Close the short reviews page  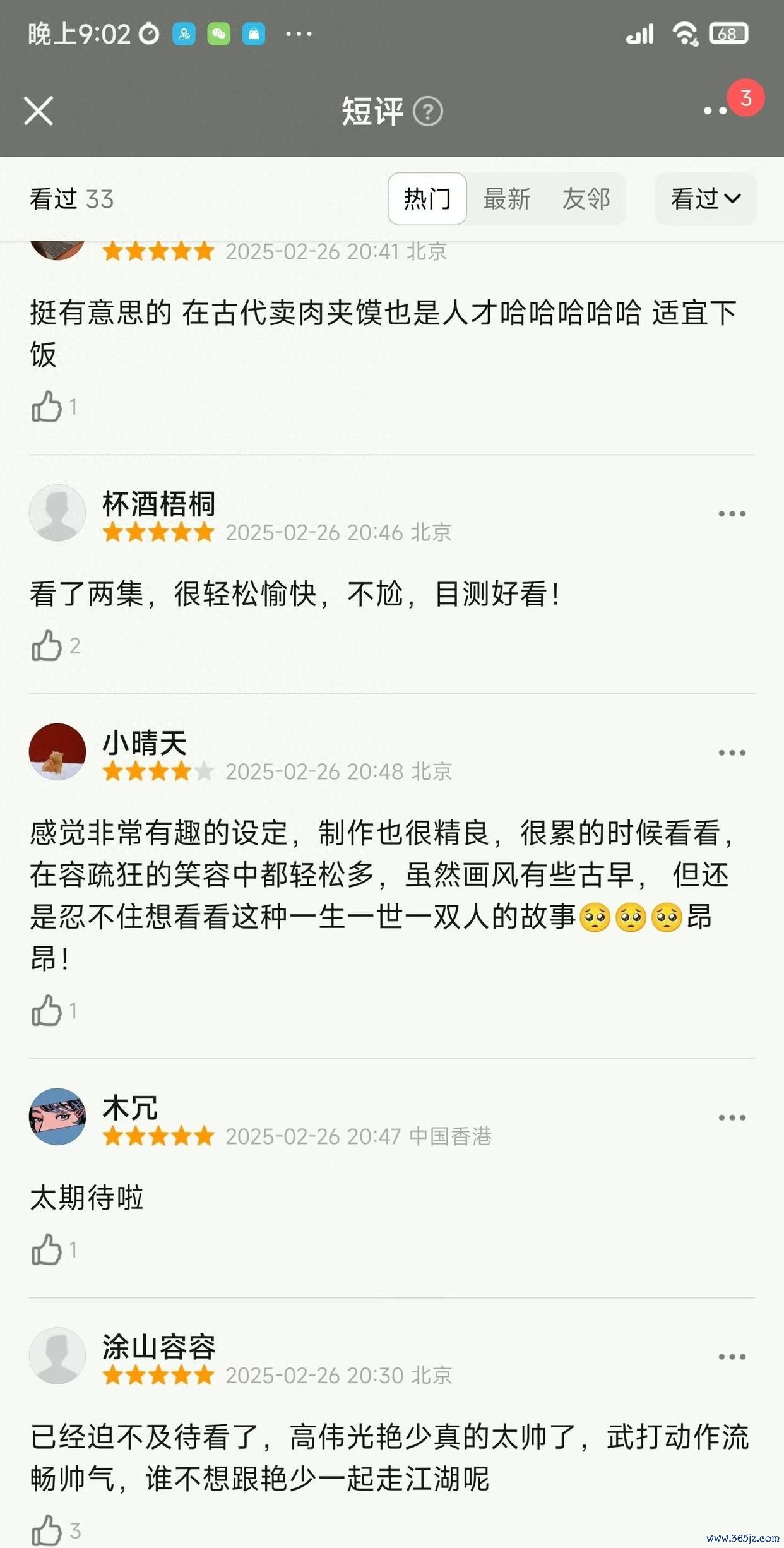(39, 111)
